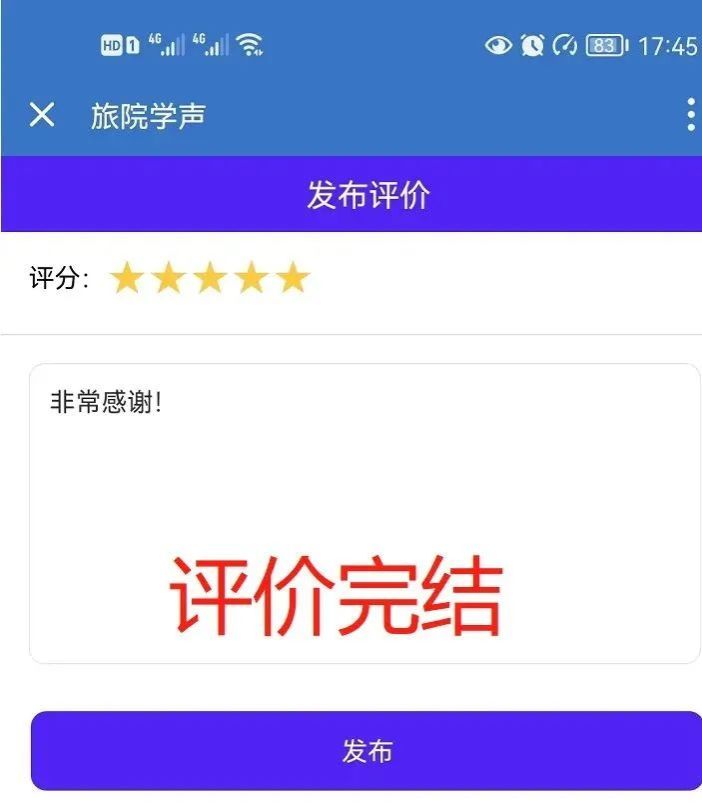This screenshot has width=702, height=807.
Task: Publish the review with 发布 button
Action: click(x=366, y=751)
